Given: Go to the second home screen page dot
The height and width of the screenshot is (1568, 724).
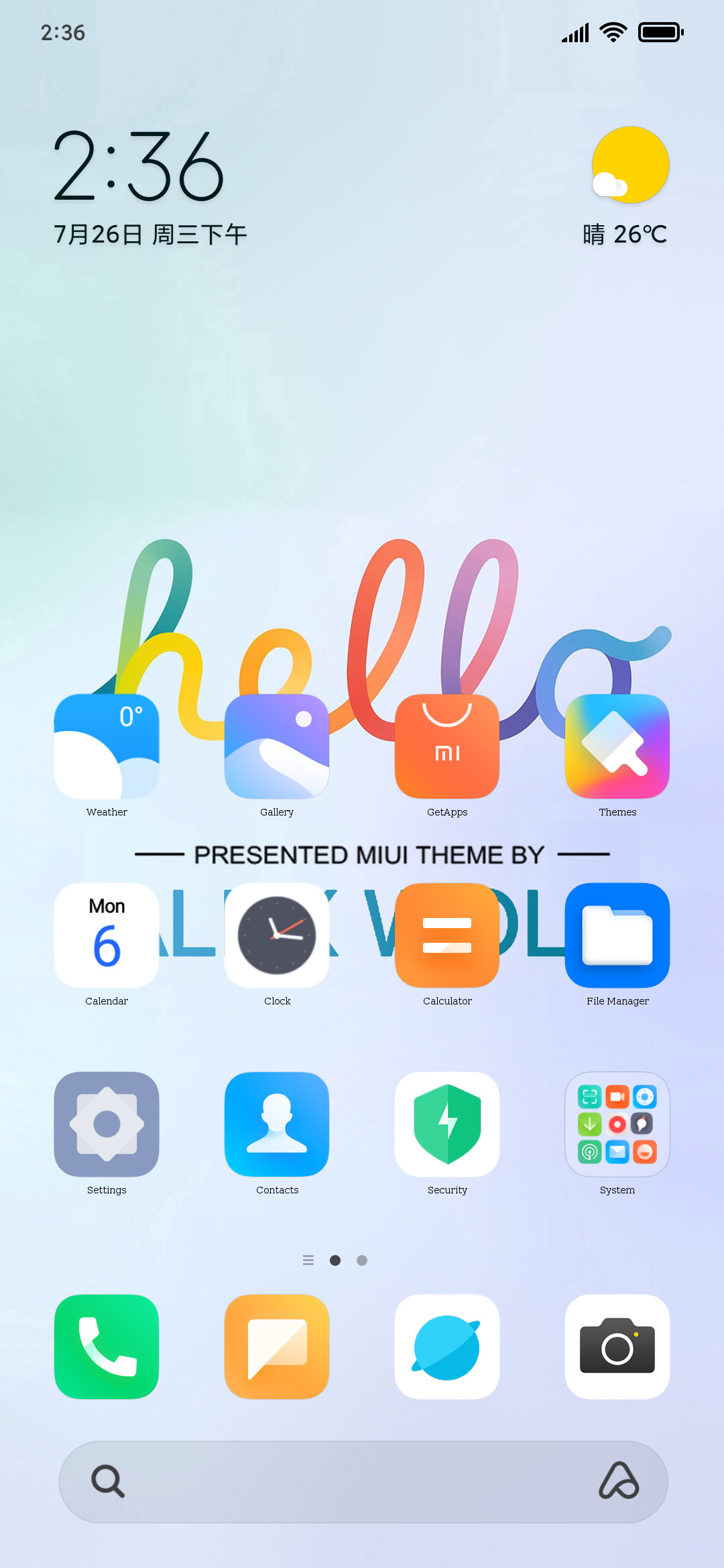Looking at the screenshot, I should (362, 1260).
